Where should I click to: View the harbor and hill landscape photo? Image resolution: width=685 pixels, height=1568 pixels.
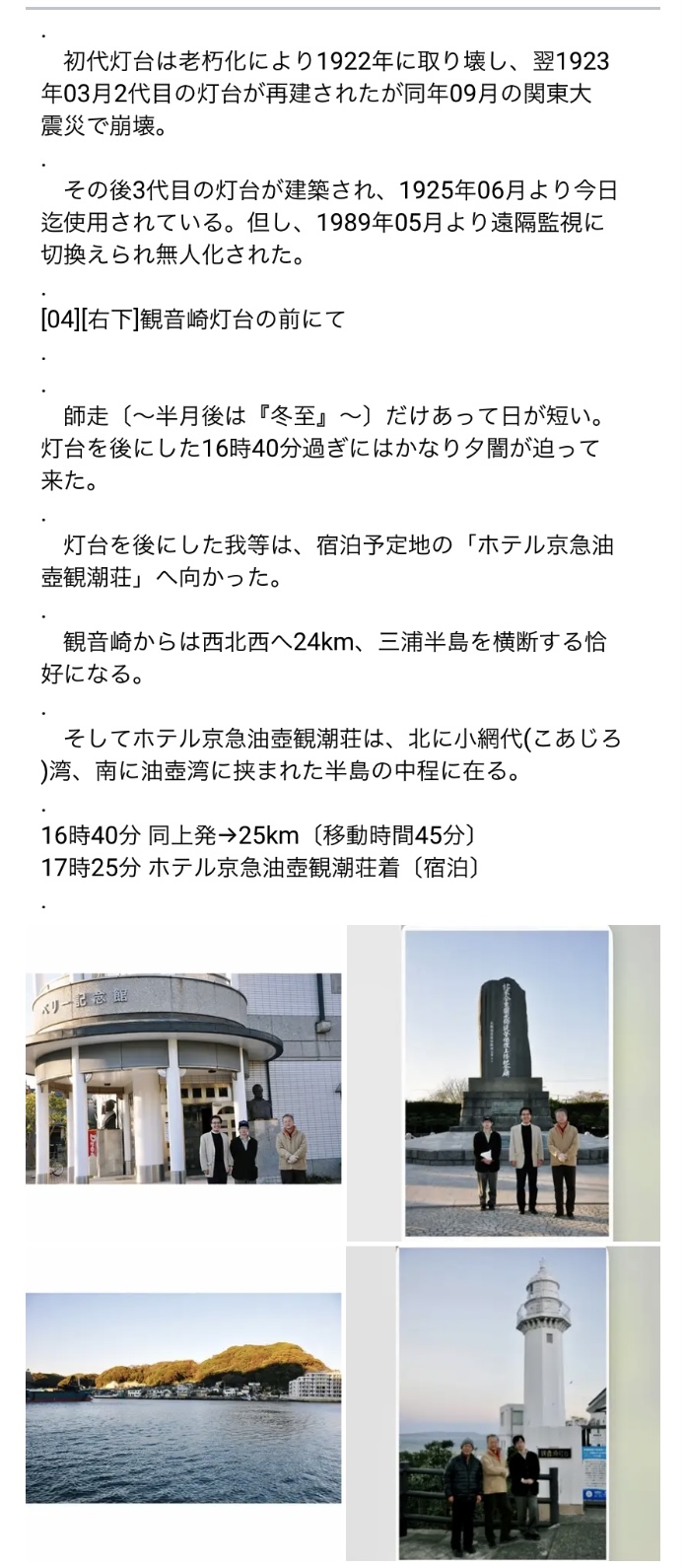pyautogui.click(x=183, y=1397)
